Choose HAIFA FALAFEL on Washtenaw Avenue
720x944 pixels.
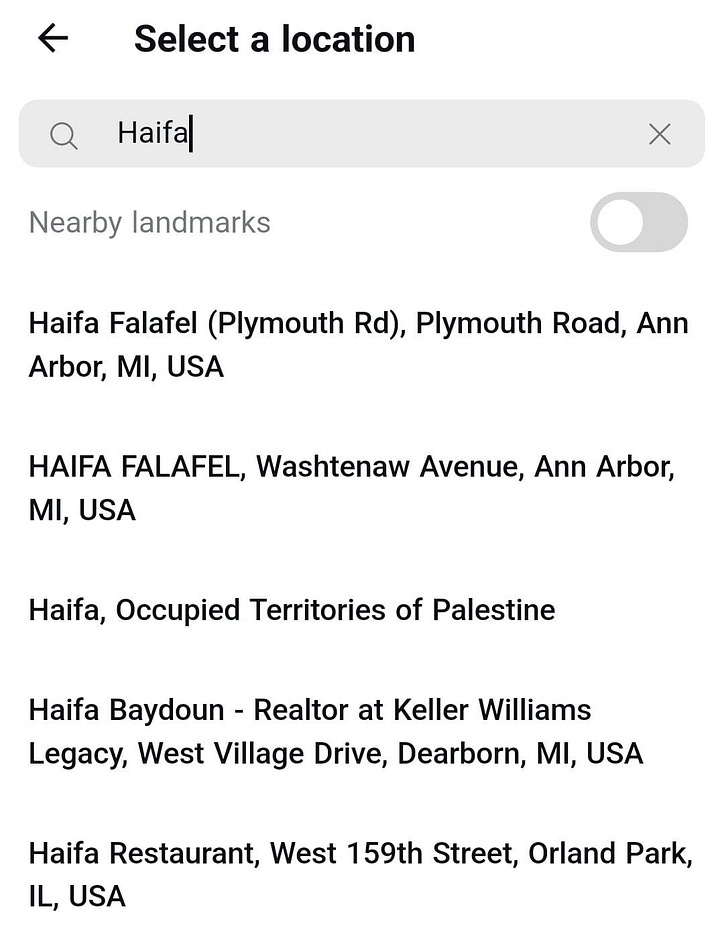[351, 488]
